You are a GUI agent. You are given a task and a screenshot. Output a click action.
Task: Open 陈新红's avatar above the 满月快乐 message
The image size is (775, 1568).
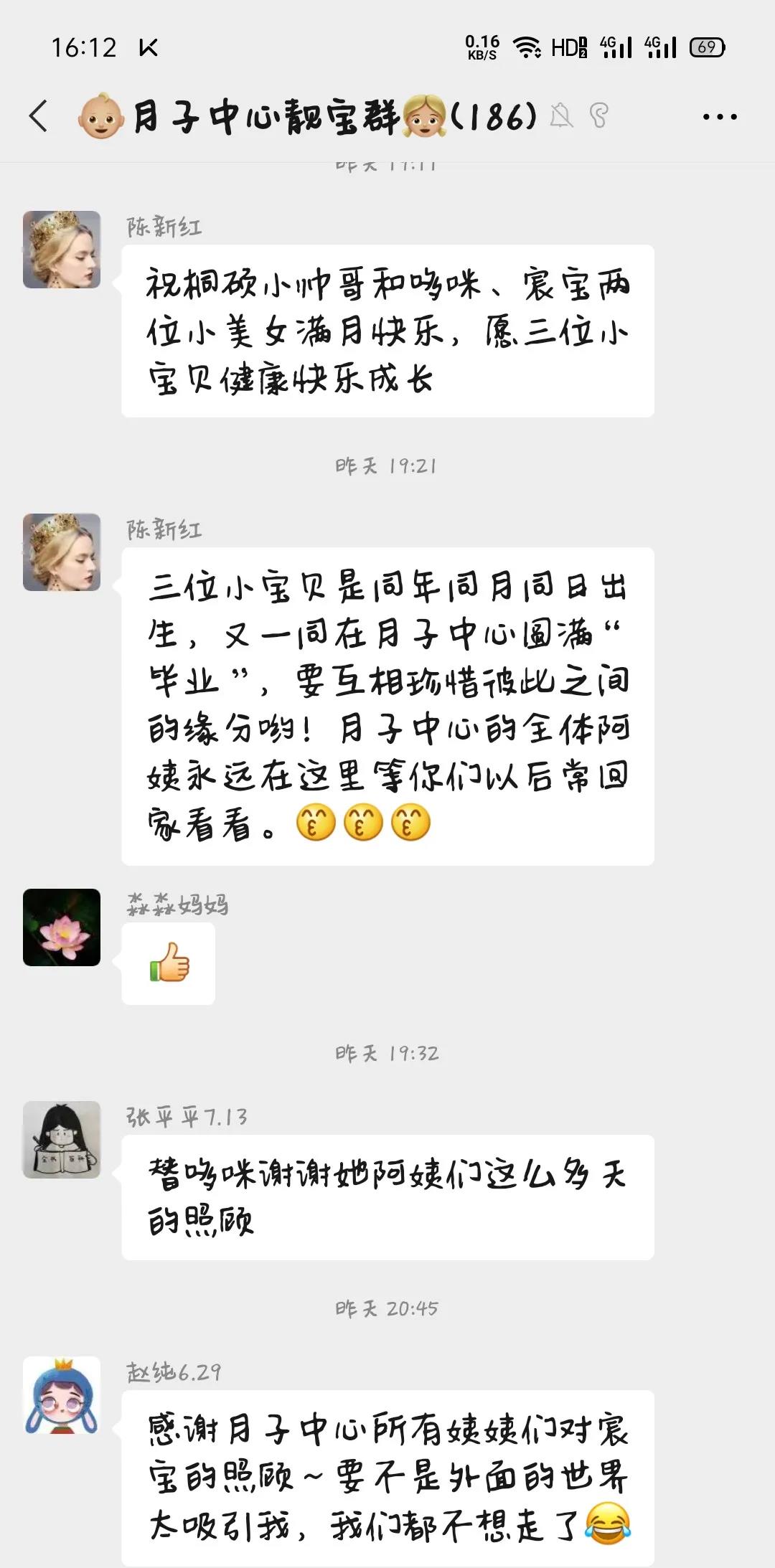62,250
